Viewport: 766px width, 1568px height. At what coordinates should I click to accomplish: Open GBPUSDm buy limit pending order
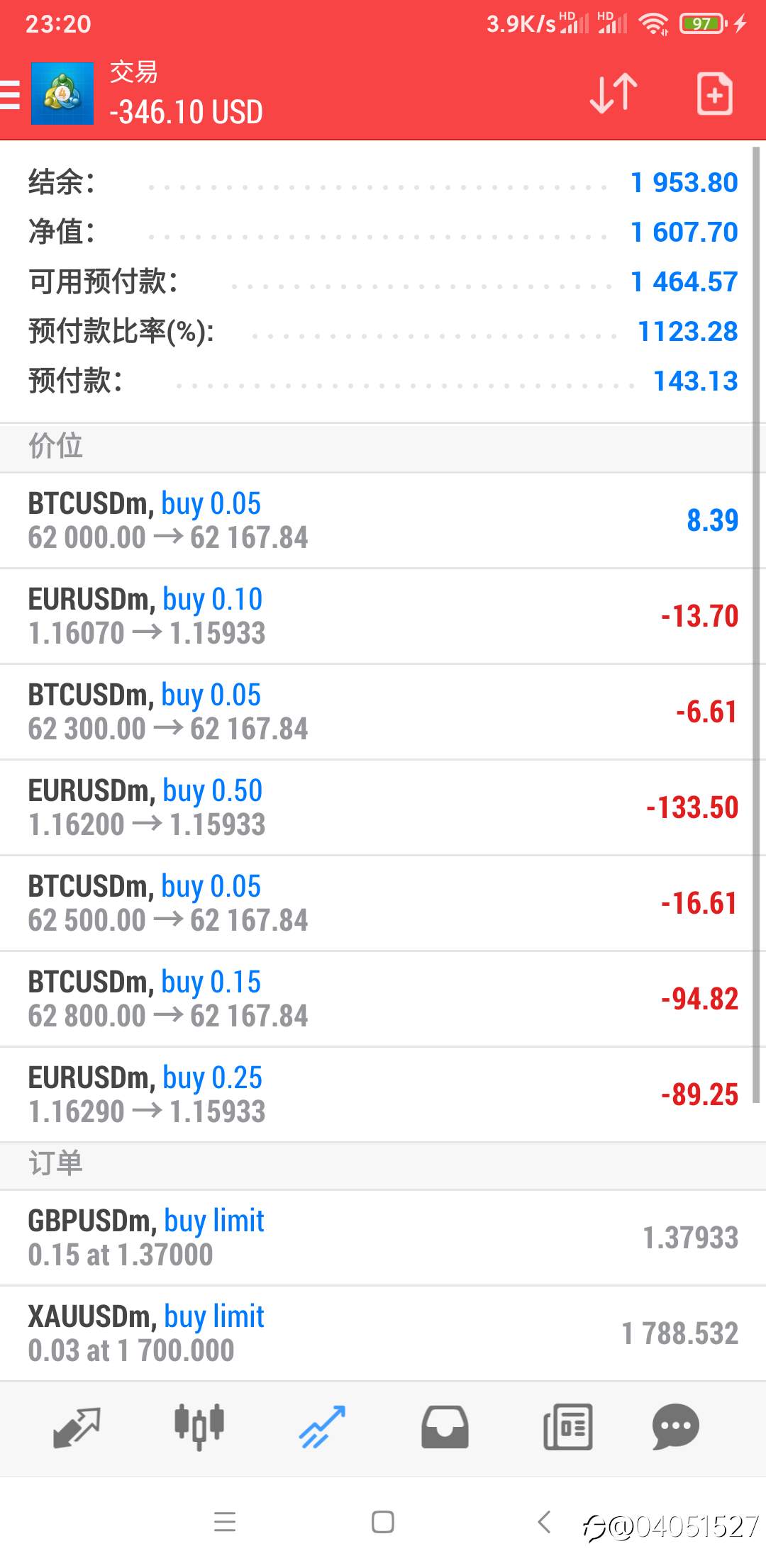383,1238
